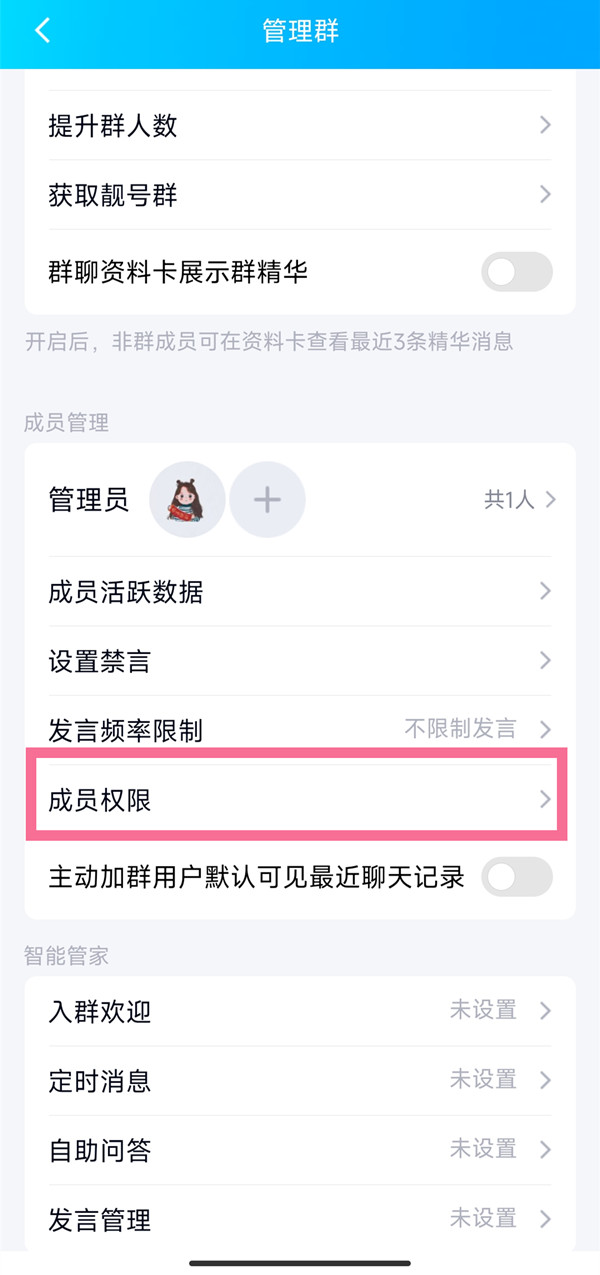This screenshot has width=600, height=1275.
Task: Open 定时消息 setup
Action: point(300,1080)
